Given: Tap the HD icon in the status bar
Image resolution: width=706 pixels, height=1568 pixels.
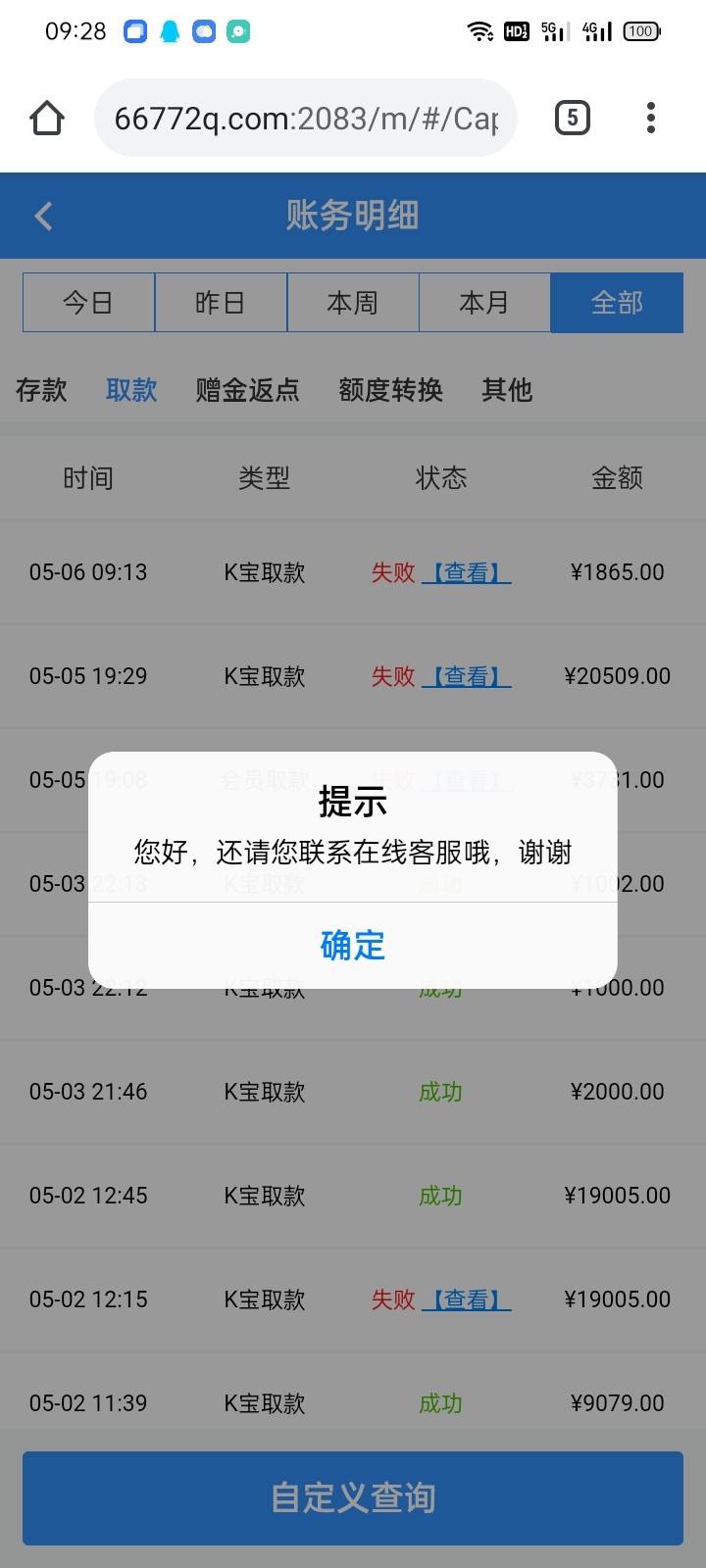Looking at the screenshot, I should pos(517,30).
